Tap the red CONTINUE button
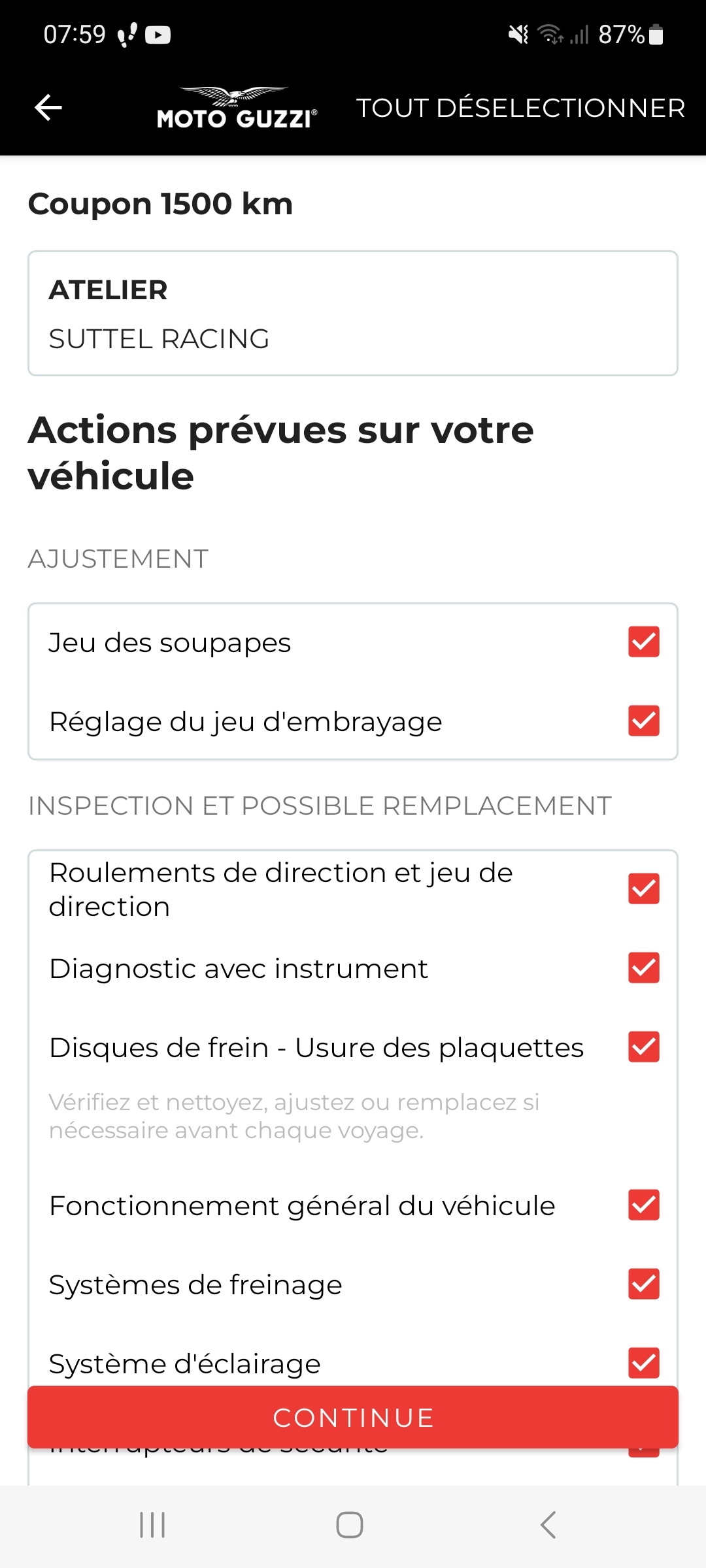The image size is (706, 1568). (x=353, y=1417)
